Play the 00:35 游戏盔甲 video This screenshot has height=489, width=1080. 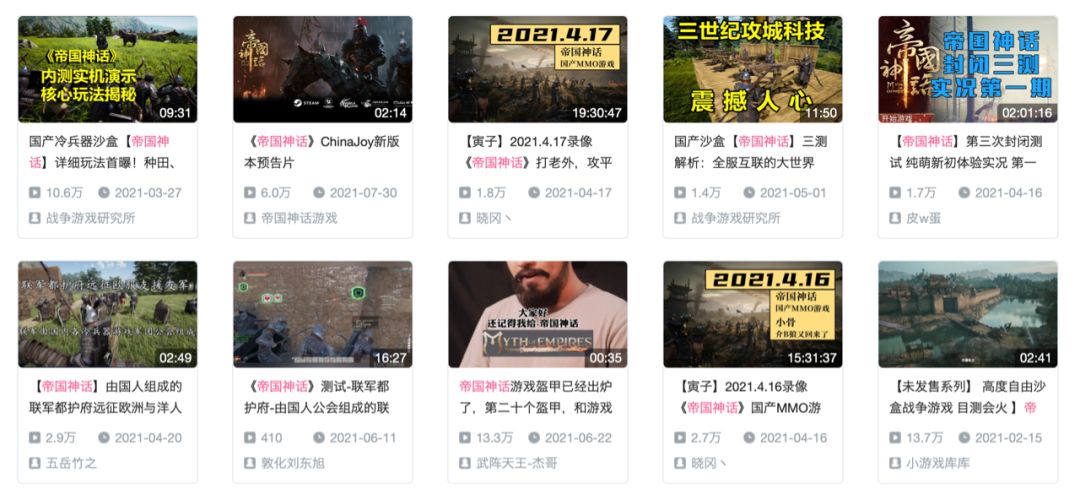537,314
